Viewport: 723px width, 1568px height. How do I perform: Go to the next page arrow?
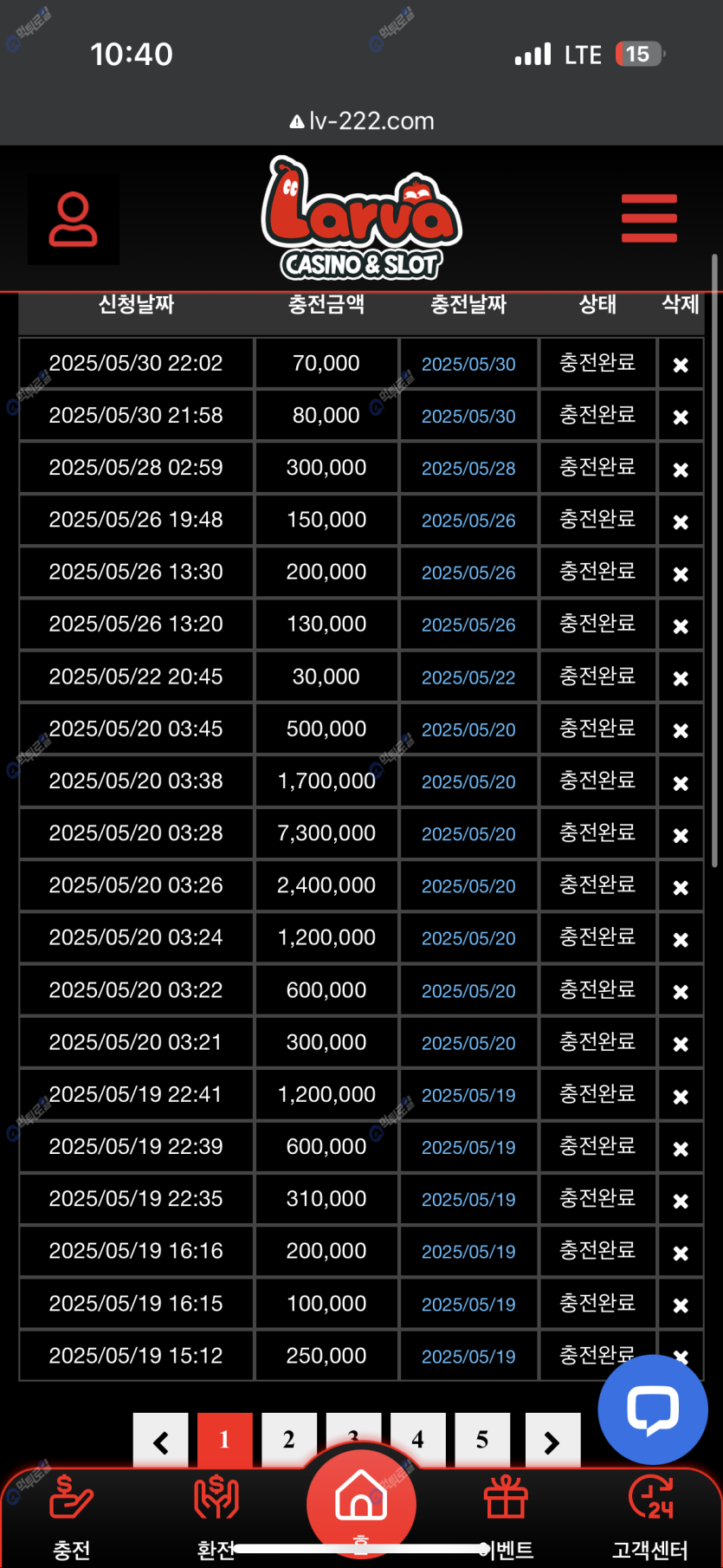tap(552, 1442)
